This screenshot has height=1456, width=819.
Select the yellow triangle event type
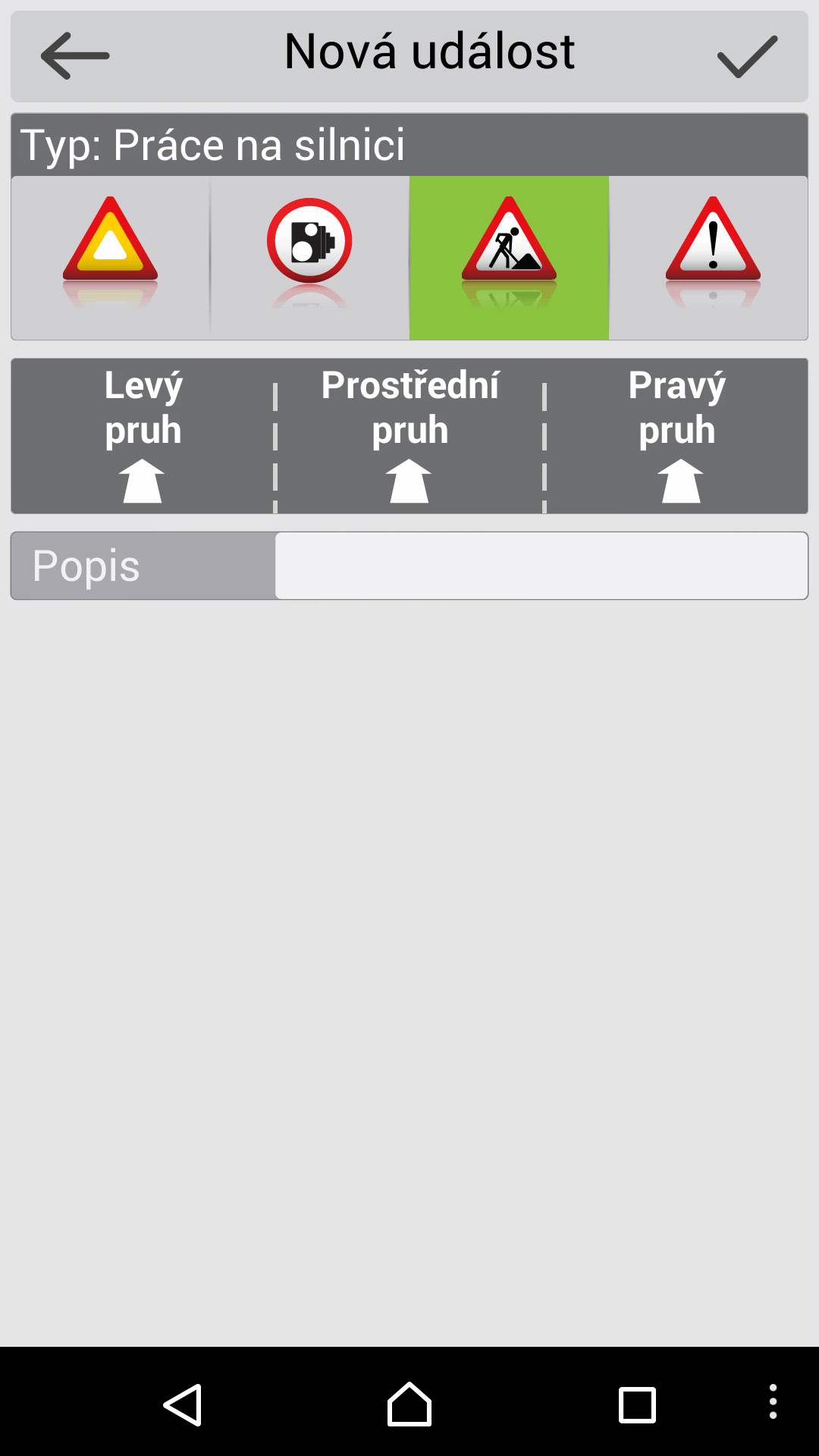coord(111,258)
